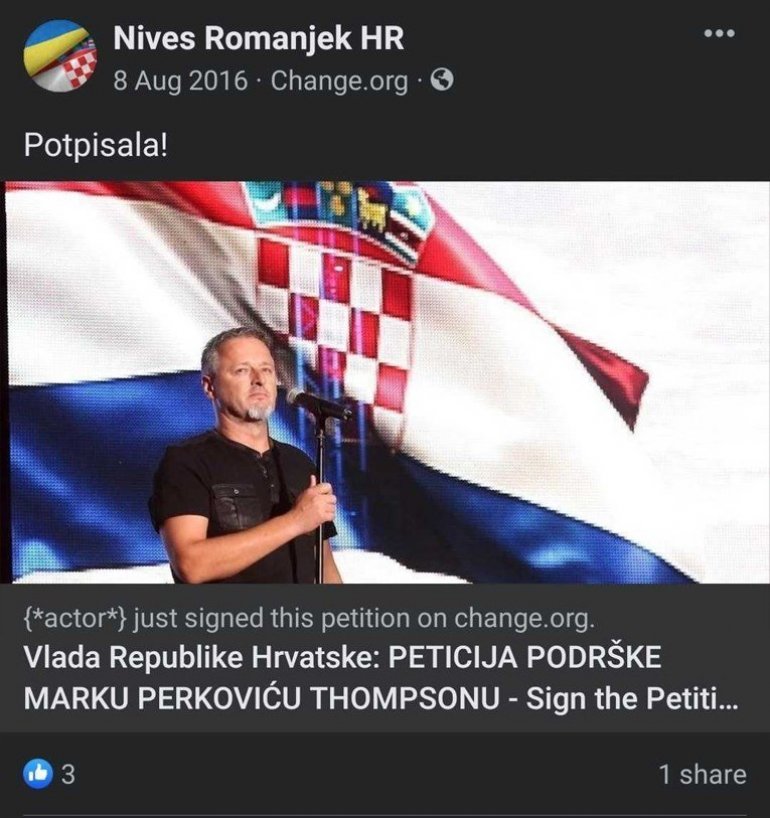Screen dimensions: 770x818
Task: Open the Thompson petition link preview image
Action: (385, 382)
